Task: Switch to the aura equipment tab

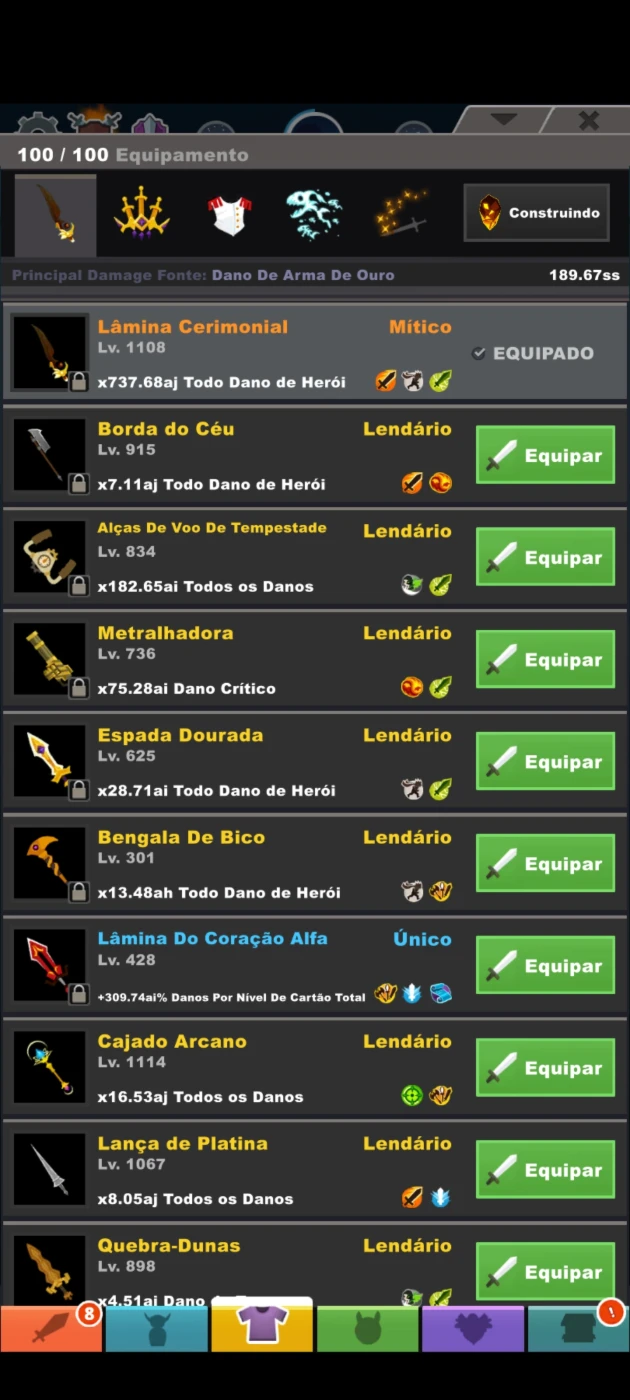Action: [314, 214]
